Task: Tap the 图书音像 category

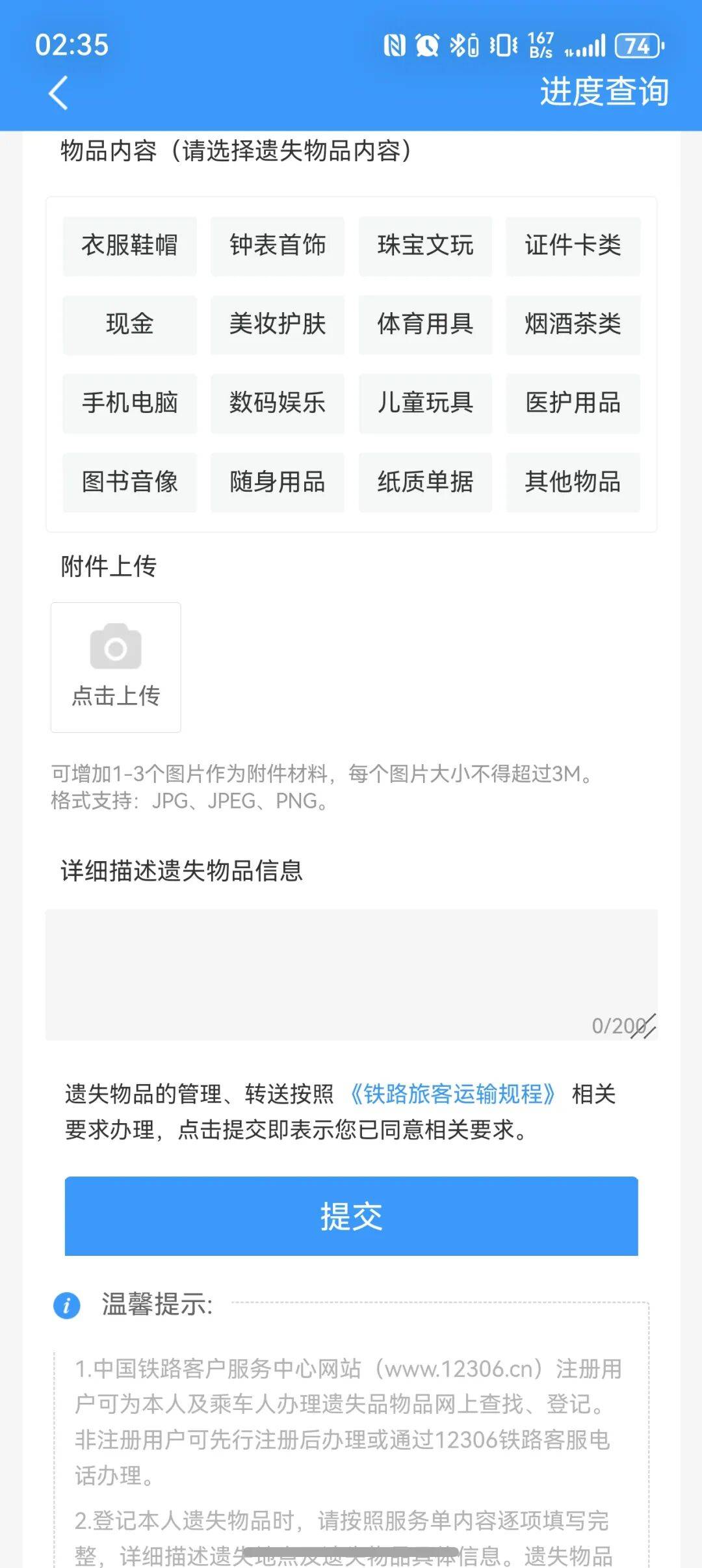Action: point(129,482)
